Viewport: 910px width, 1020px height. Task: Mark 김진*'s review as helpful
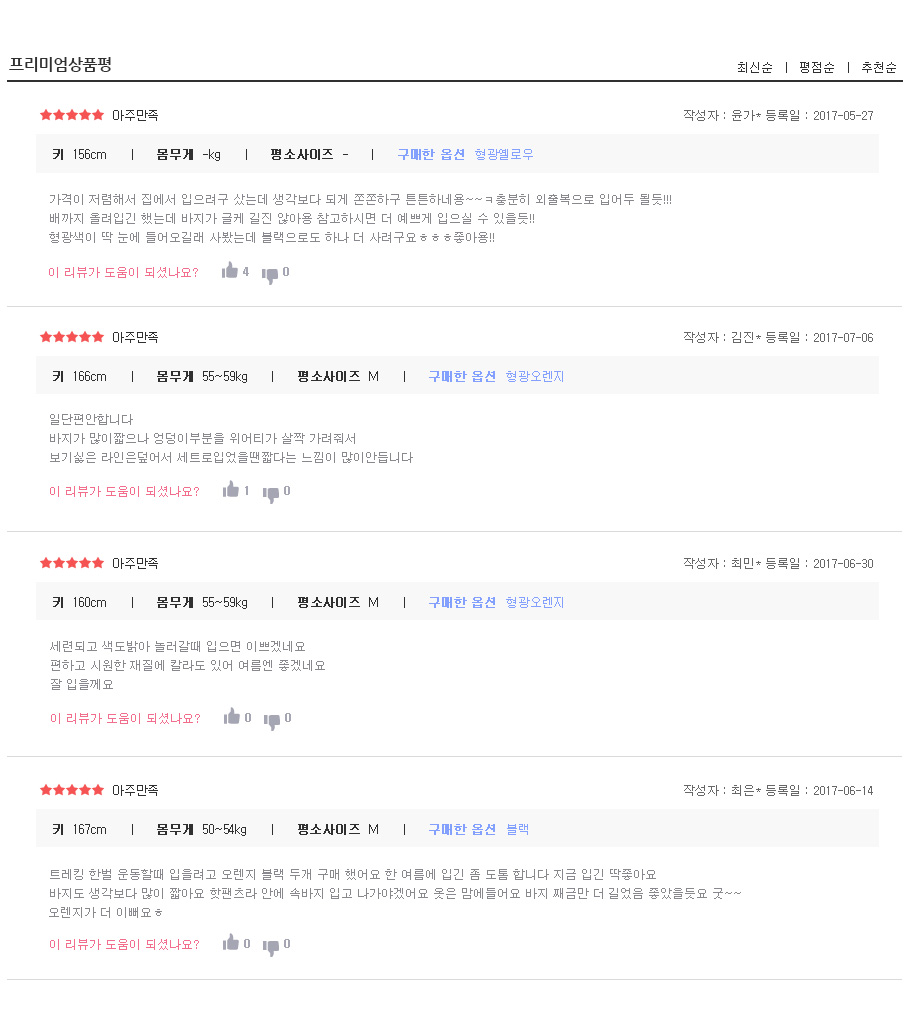232,490
